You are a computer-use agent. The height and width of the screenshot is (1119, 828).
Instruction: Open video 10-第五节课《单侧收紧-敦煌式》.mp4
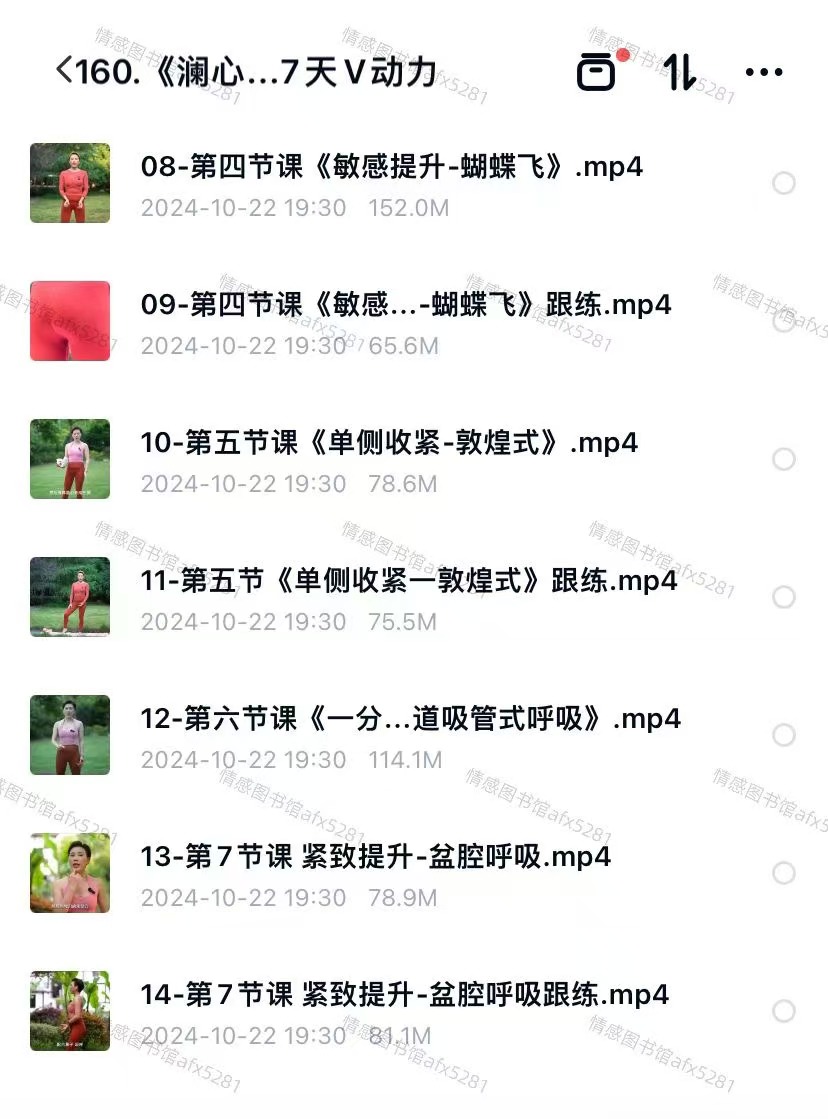[389, 443]
